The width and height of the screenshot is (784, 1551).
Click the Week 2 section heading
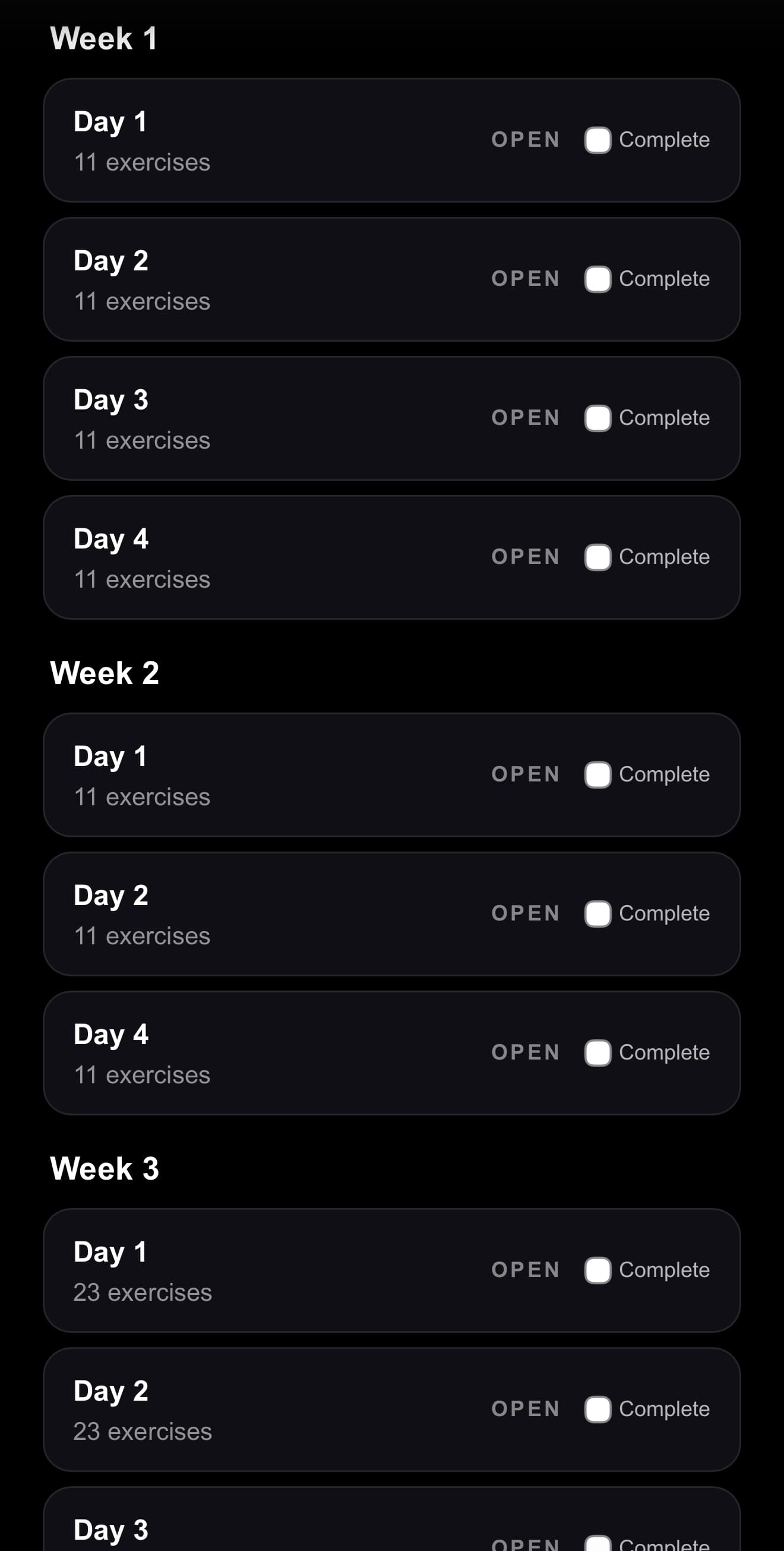(x=105, y=673)
